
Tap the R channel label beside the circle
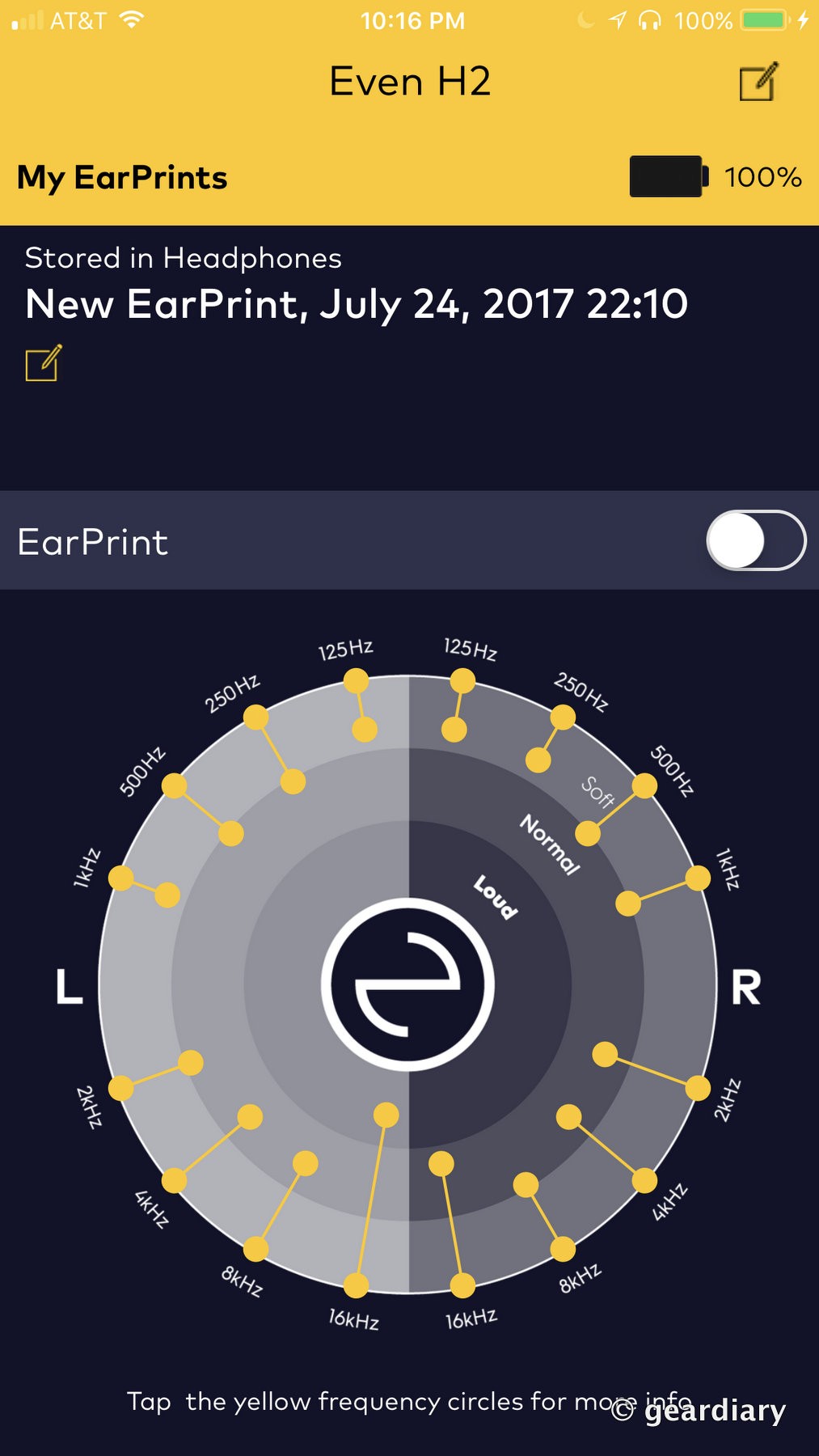747,986
